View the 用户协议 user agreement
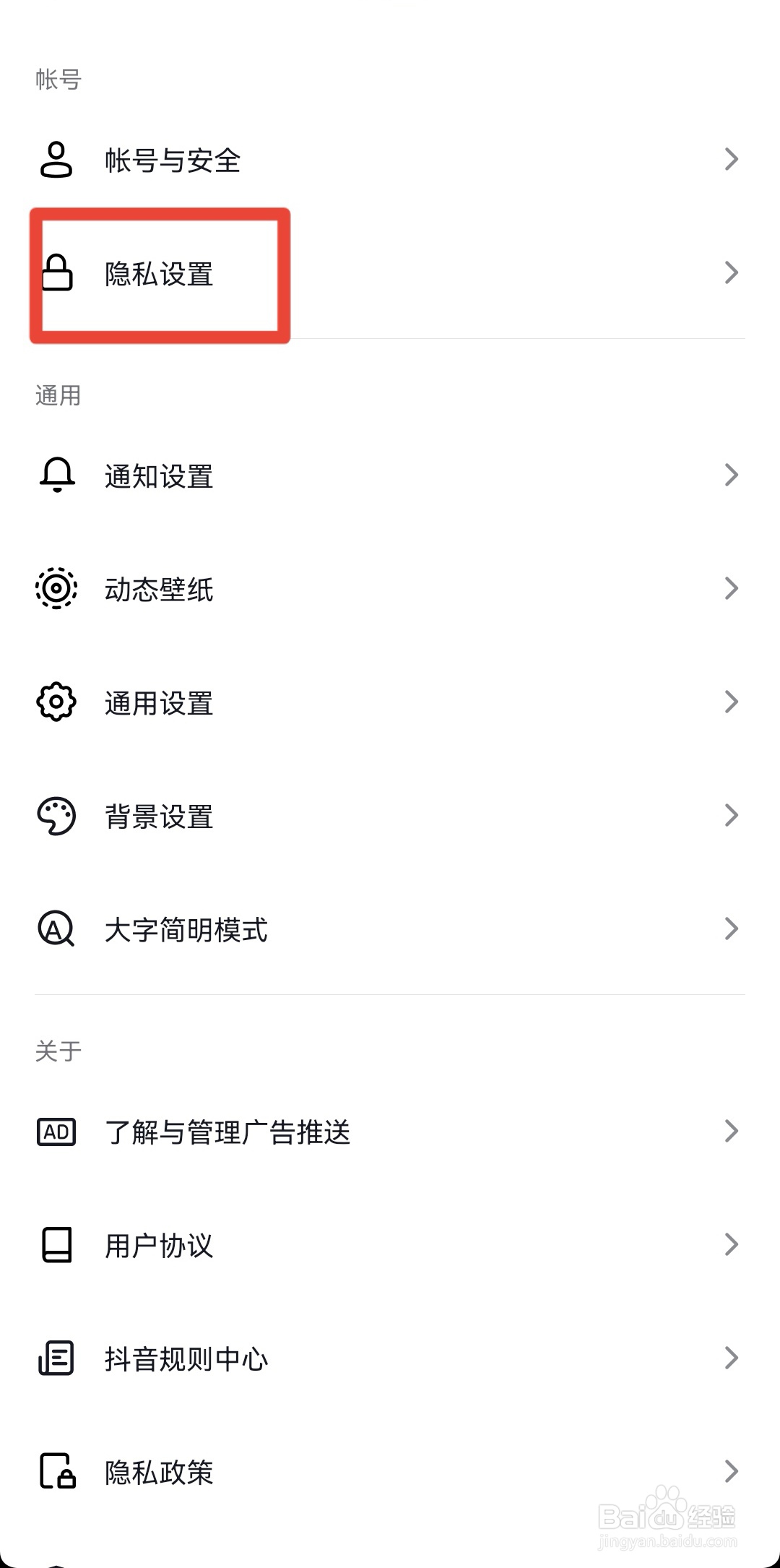Viewport: 780px width, 1568px height. tap(159, 1246)
